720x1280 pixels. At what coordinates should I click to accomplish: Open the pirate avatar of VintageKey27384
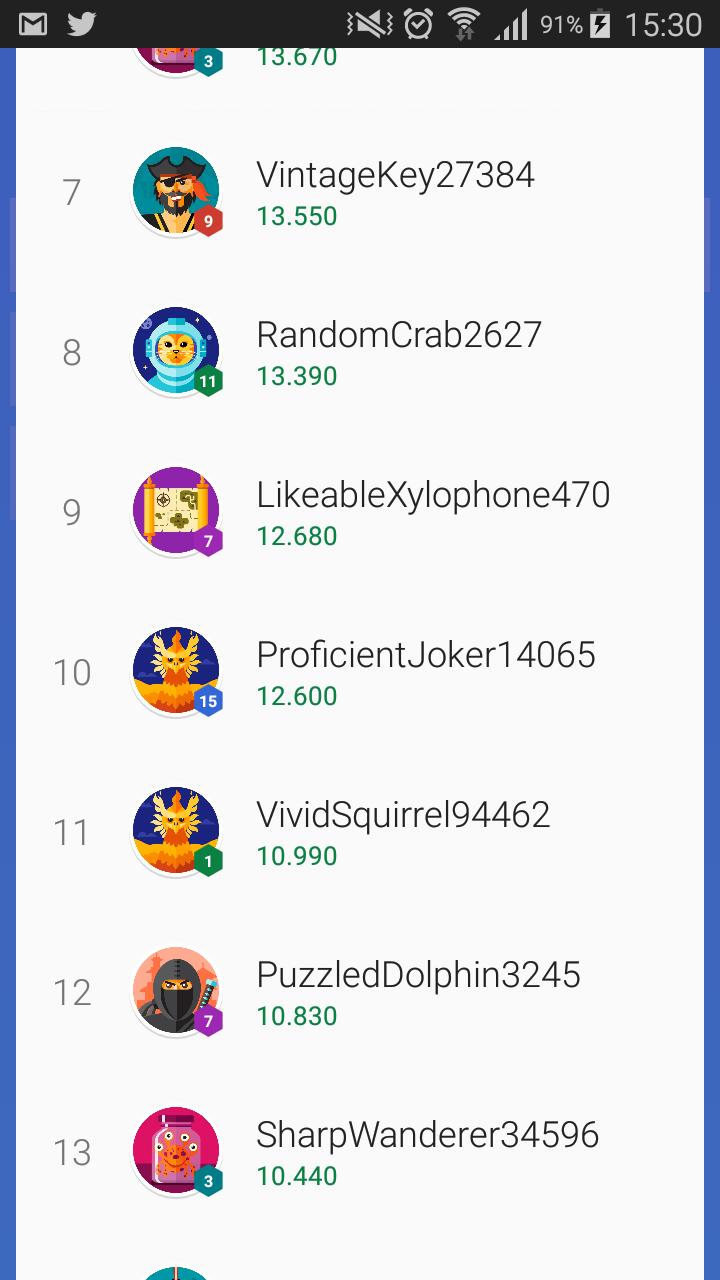click(x=176, y=190)
